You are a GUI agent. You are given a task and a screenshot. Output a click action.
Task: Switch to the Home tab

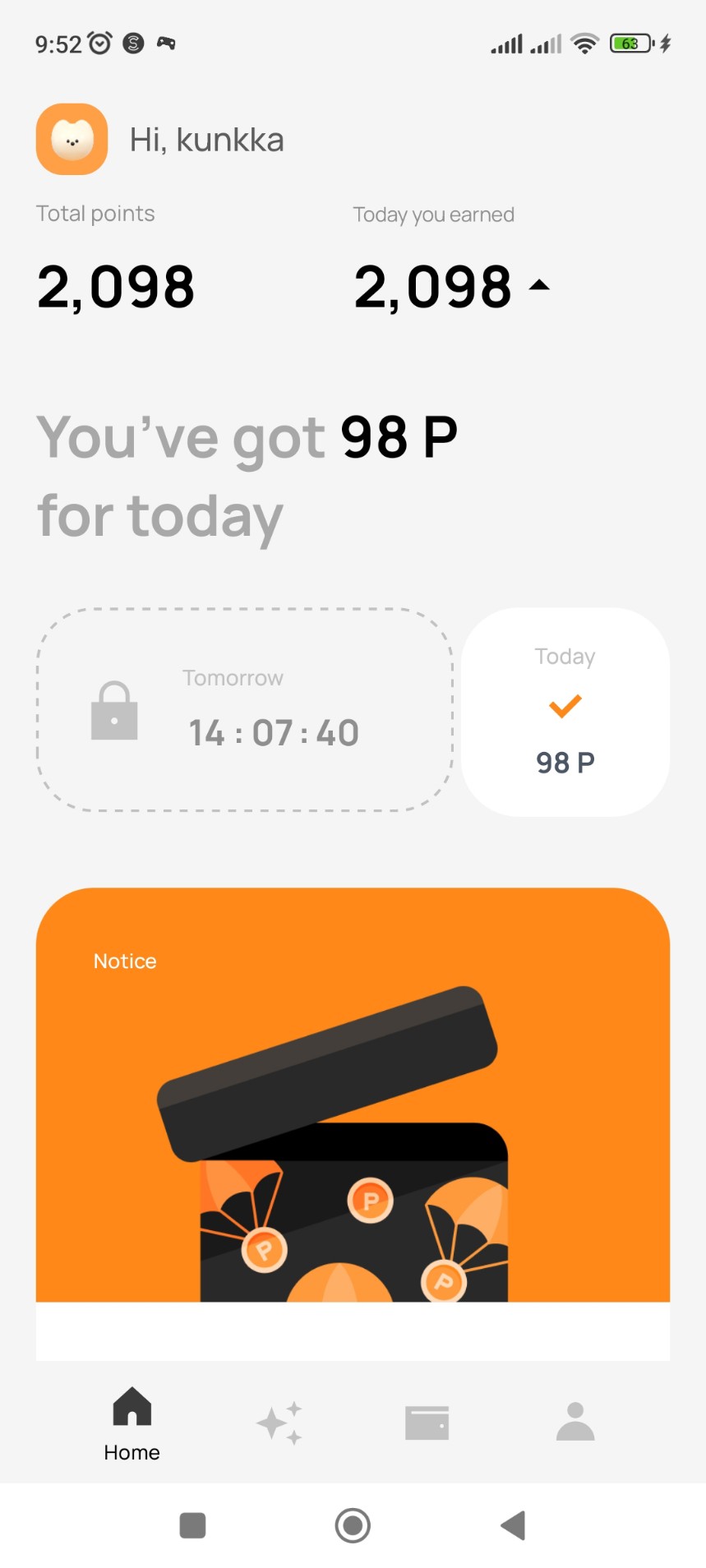[132, 1423]
